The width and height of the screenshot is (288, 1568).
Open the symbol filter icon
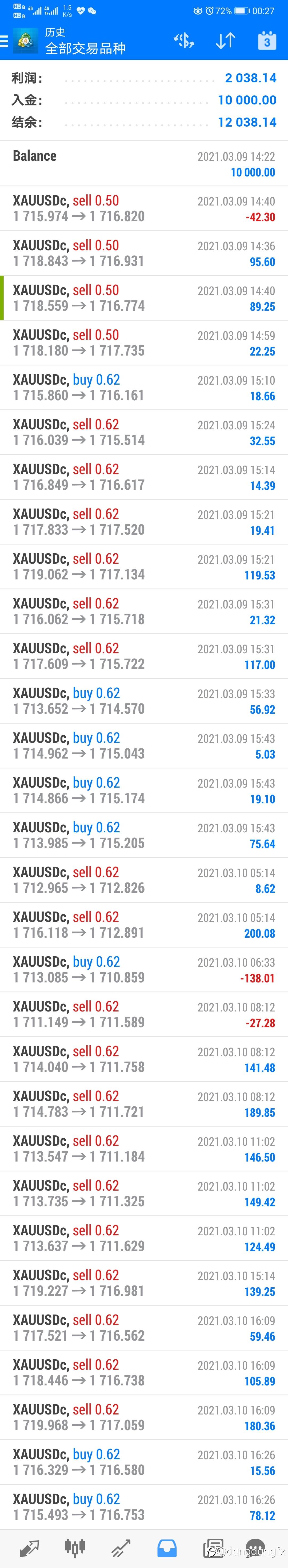tap(183, 41)
